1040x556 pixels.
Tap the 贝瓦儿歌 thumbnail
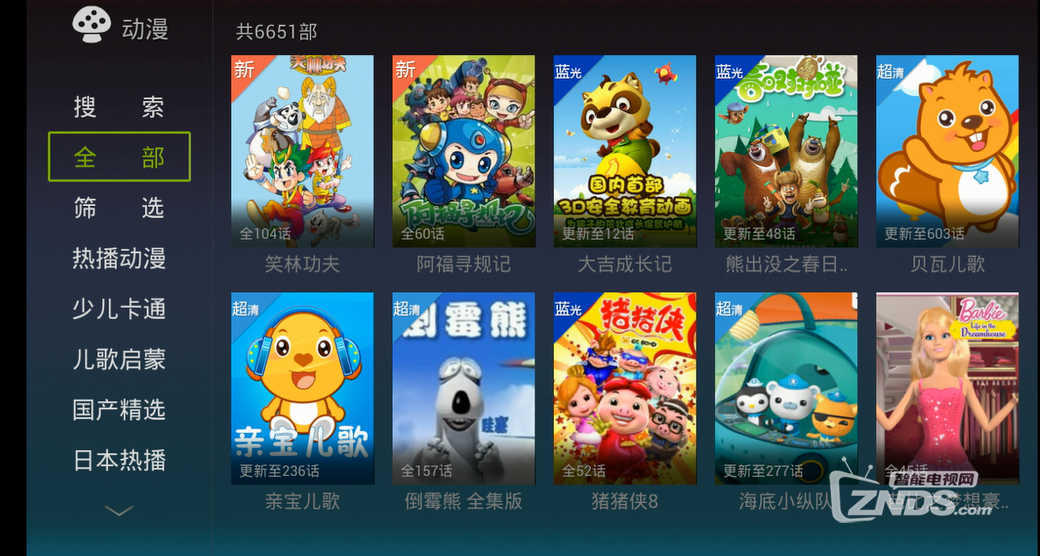(x=947, y=151)
